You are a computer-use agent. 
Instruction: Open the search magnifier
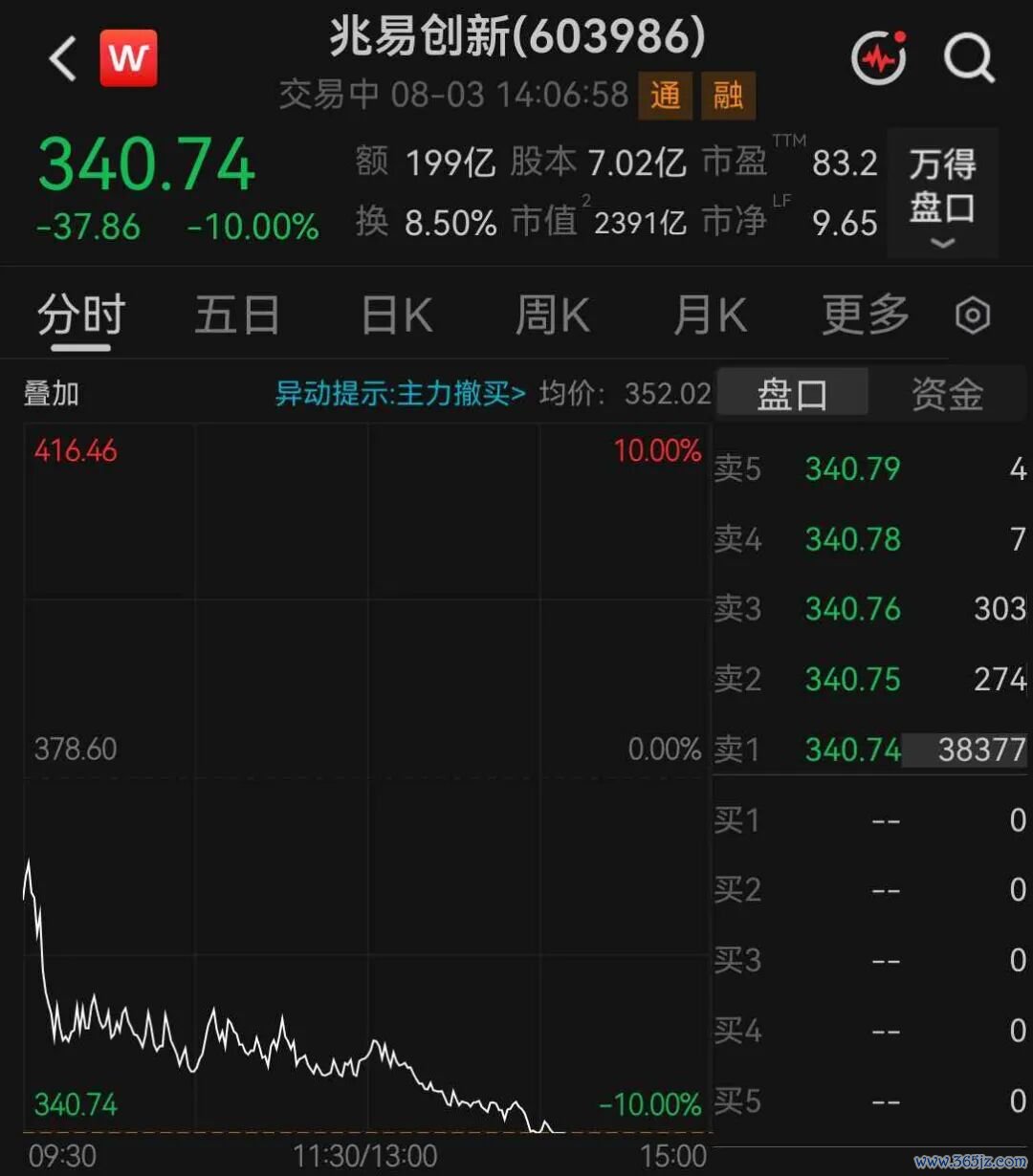[x=969, y=58]
